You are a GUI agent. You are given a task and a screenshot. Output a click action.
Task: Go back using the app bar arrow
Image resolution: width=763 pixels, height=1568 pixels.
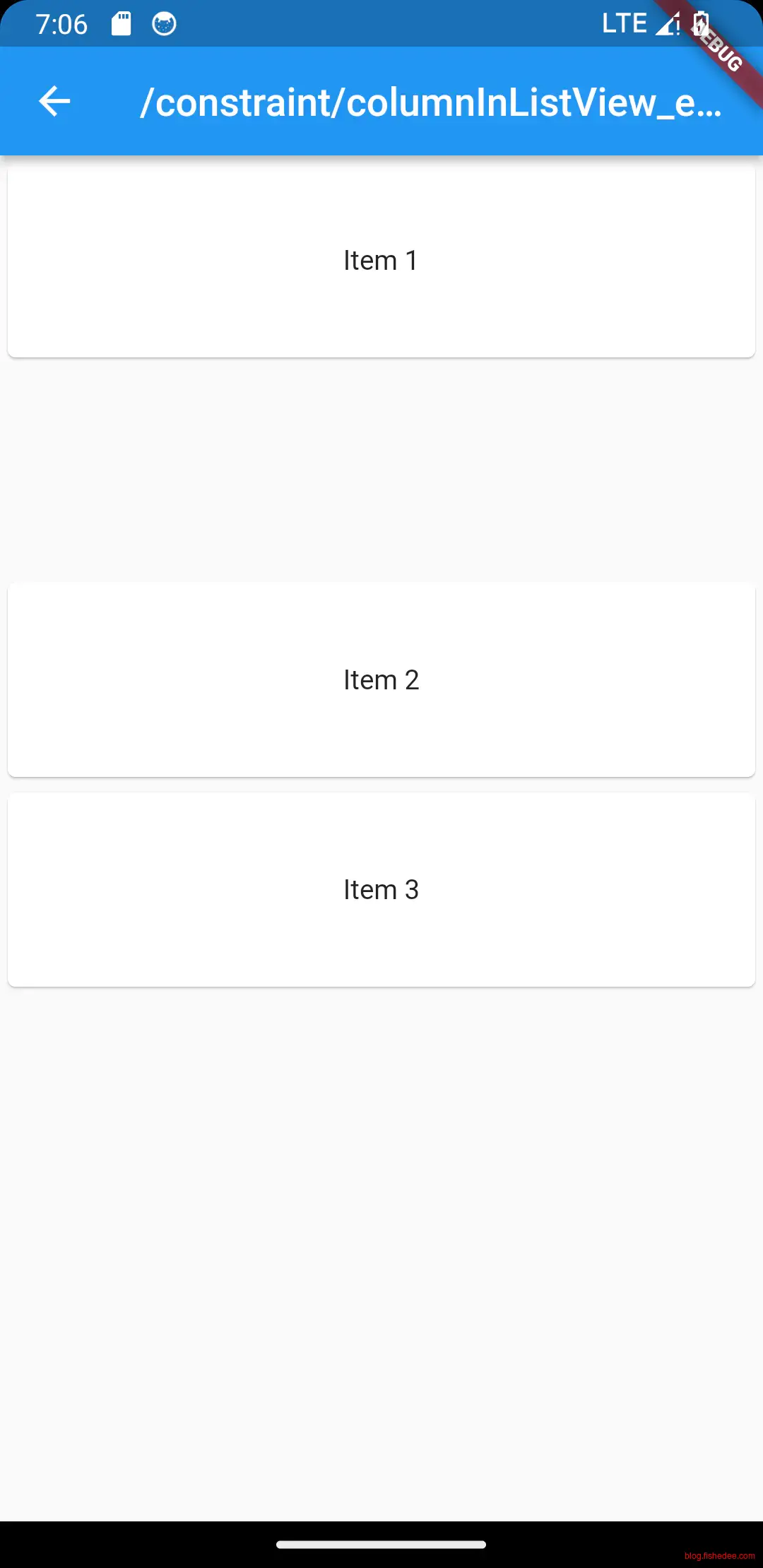click(54, 102)
